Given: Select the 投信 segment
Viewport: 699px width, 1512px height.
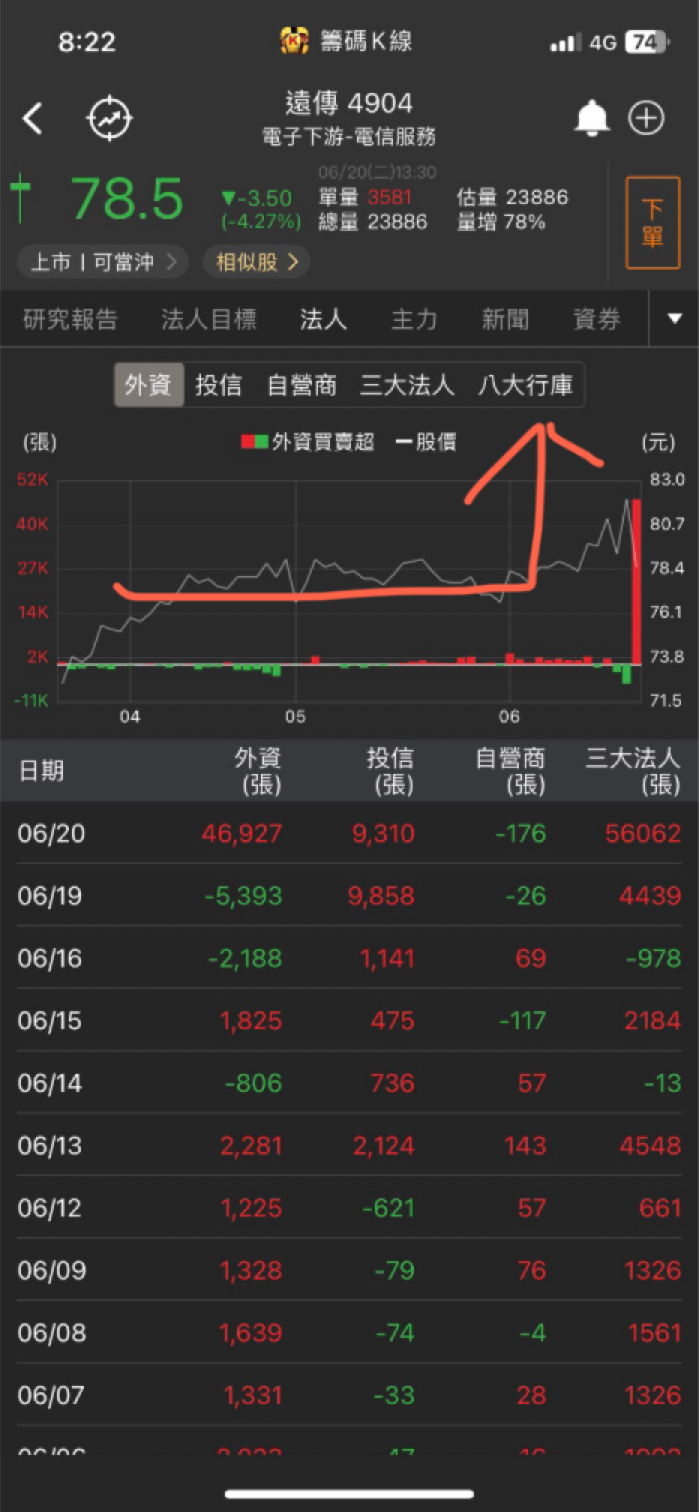Looking at the screenshot, I should (218, 385).
